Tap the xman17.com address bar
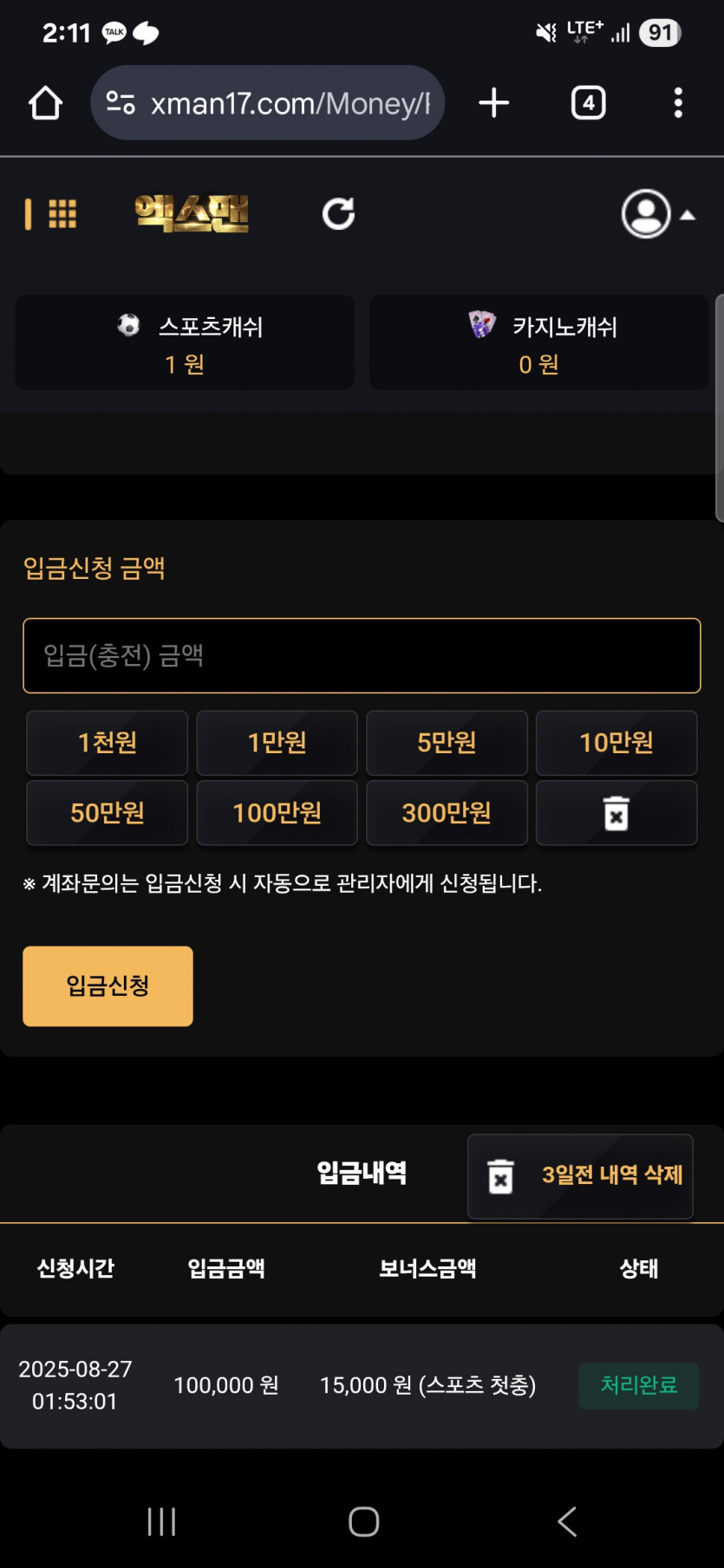724x1568 pixels. point(267,103)
